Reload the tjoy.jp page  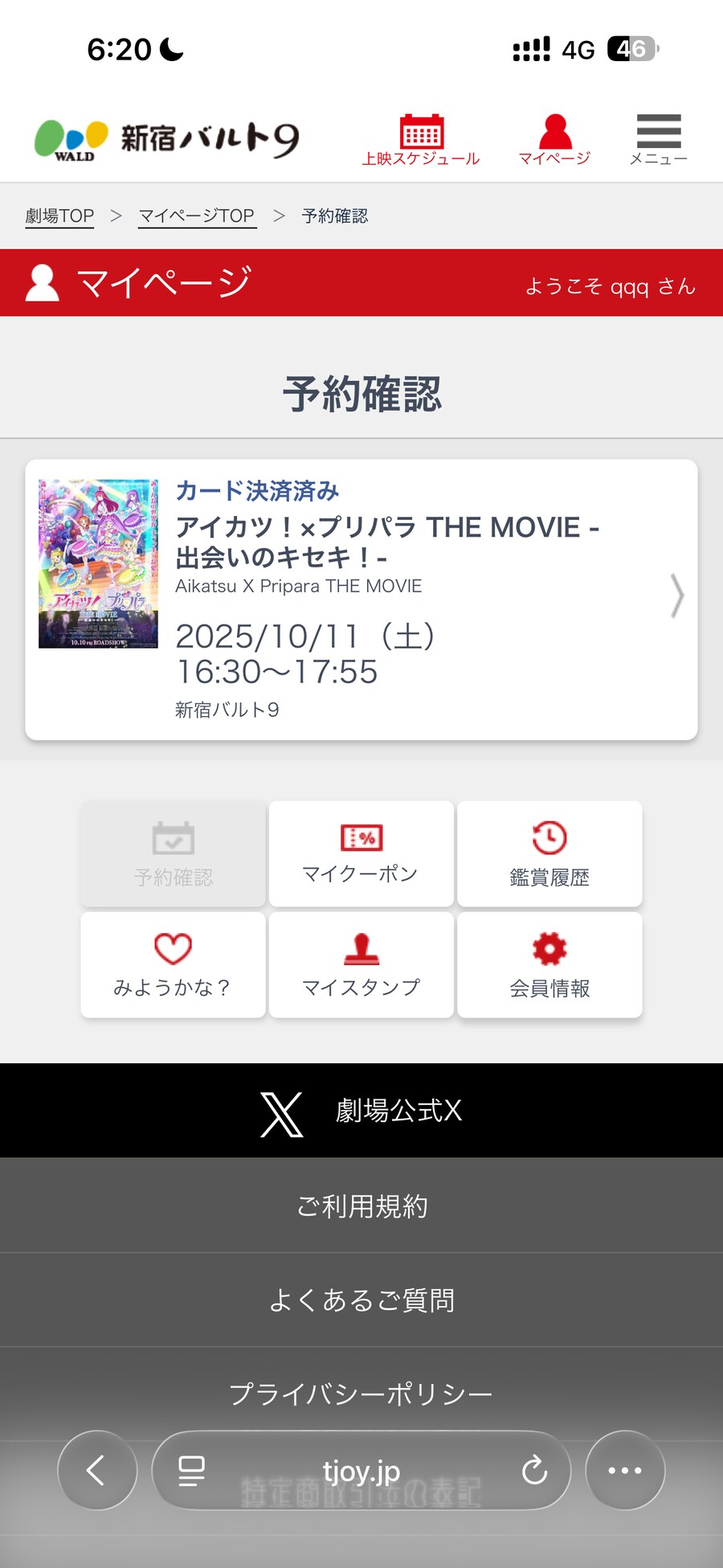(534, 1471)
